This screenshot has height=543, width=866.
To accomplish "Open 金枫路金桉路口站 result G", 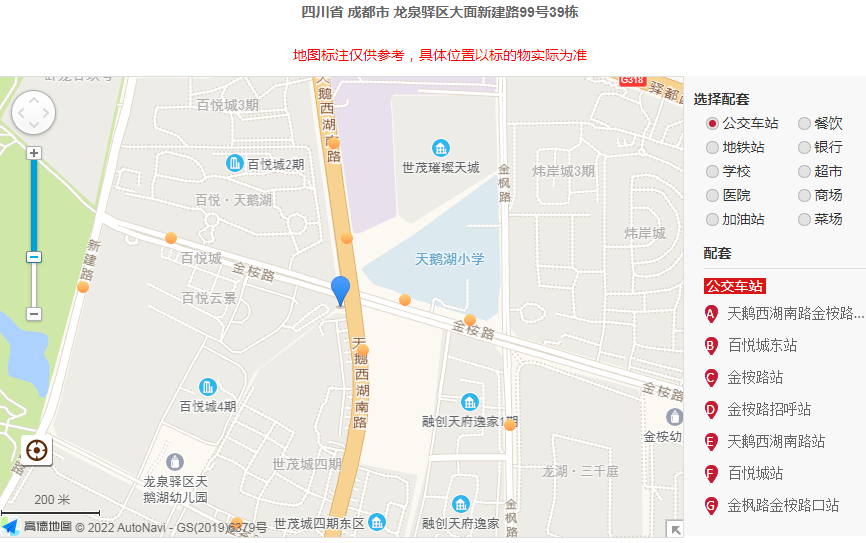I will pos(783,505).
